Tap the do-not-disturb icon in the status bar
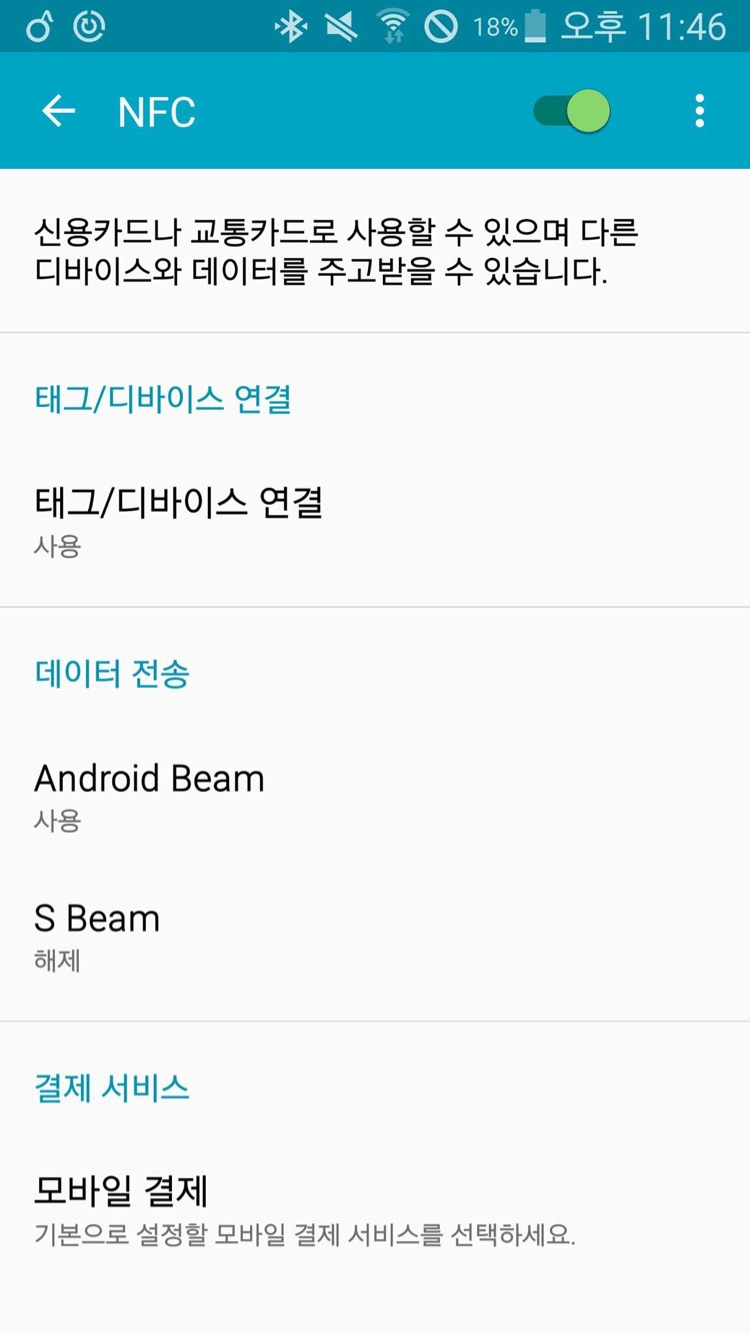This screenshot has height=1334, width=750. point(443,26)
